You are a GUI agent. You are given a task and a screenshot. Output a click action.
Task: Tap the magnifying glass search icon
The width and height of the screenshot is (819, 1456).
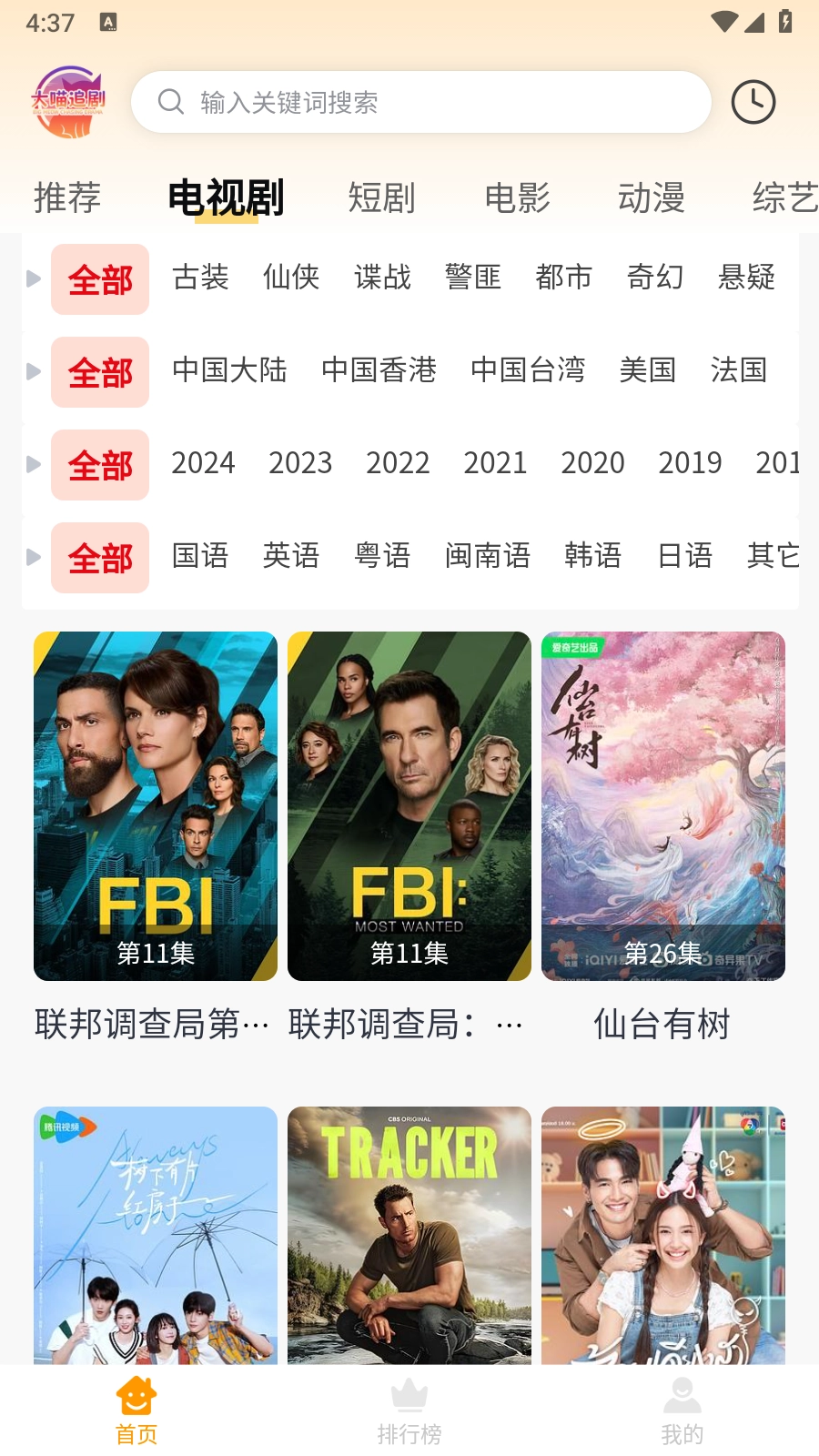point(170,102)
